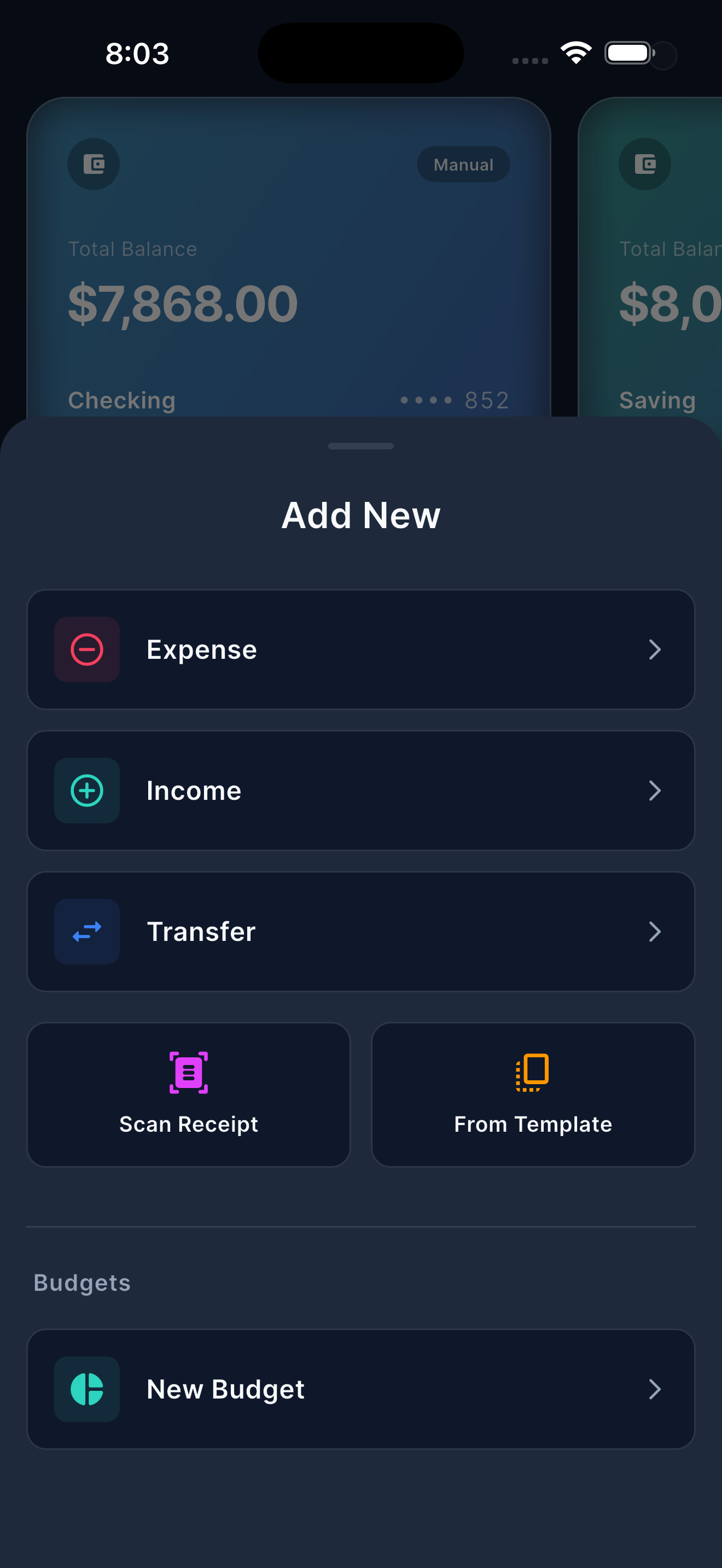The height and width of the screenshot is (1568, 722).
Task: Tap the Add New sheet's grab handle
Action: tap(361, 446)
